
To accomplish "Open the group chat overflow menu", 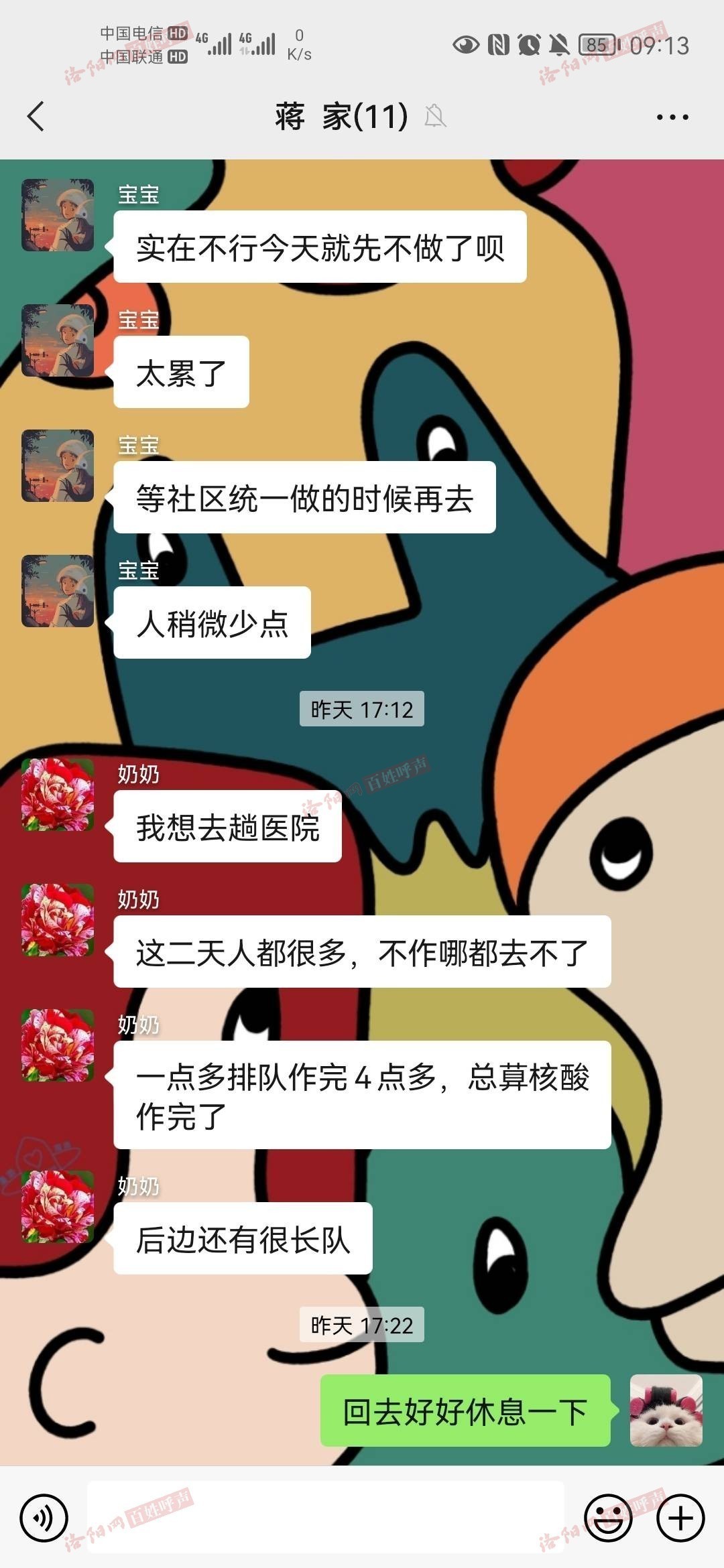I will [672, 117].
